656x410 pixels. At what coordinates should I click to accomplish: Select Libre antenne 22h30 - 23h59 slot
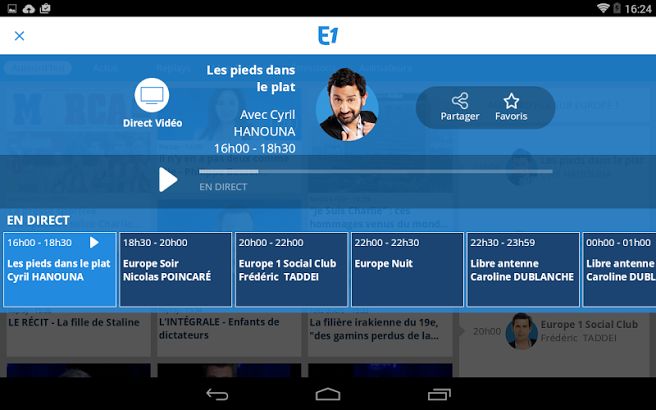tap(523, 269)
